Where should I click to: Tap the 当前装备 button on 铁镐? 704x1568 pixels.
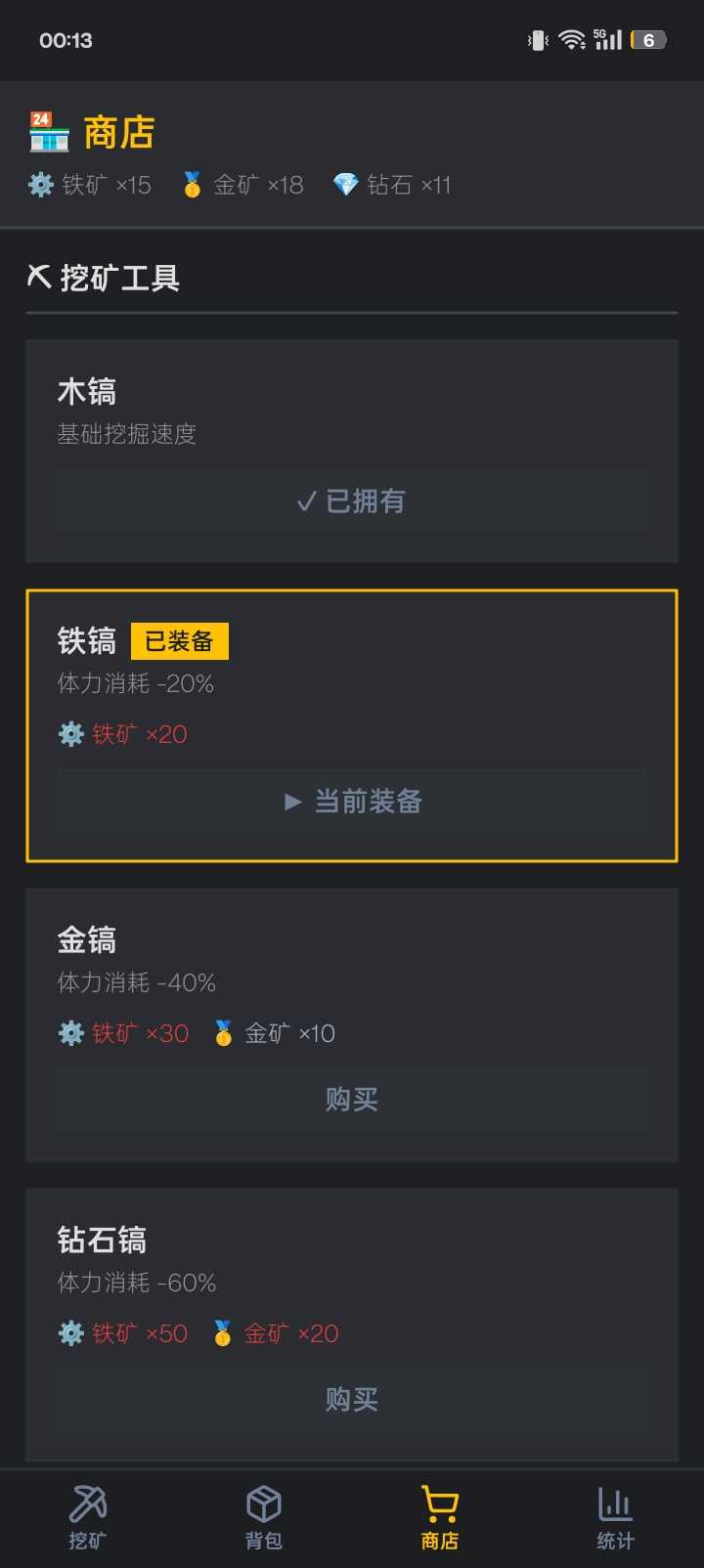[x=352, y=802]
